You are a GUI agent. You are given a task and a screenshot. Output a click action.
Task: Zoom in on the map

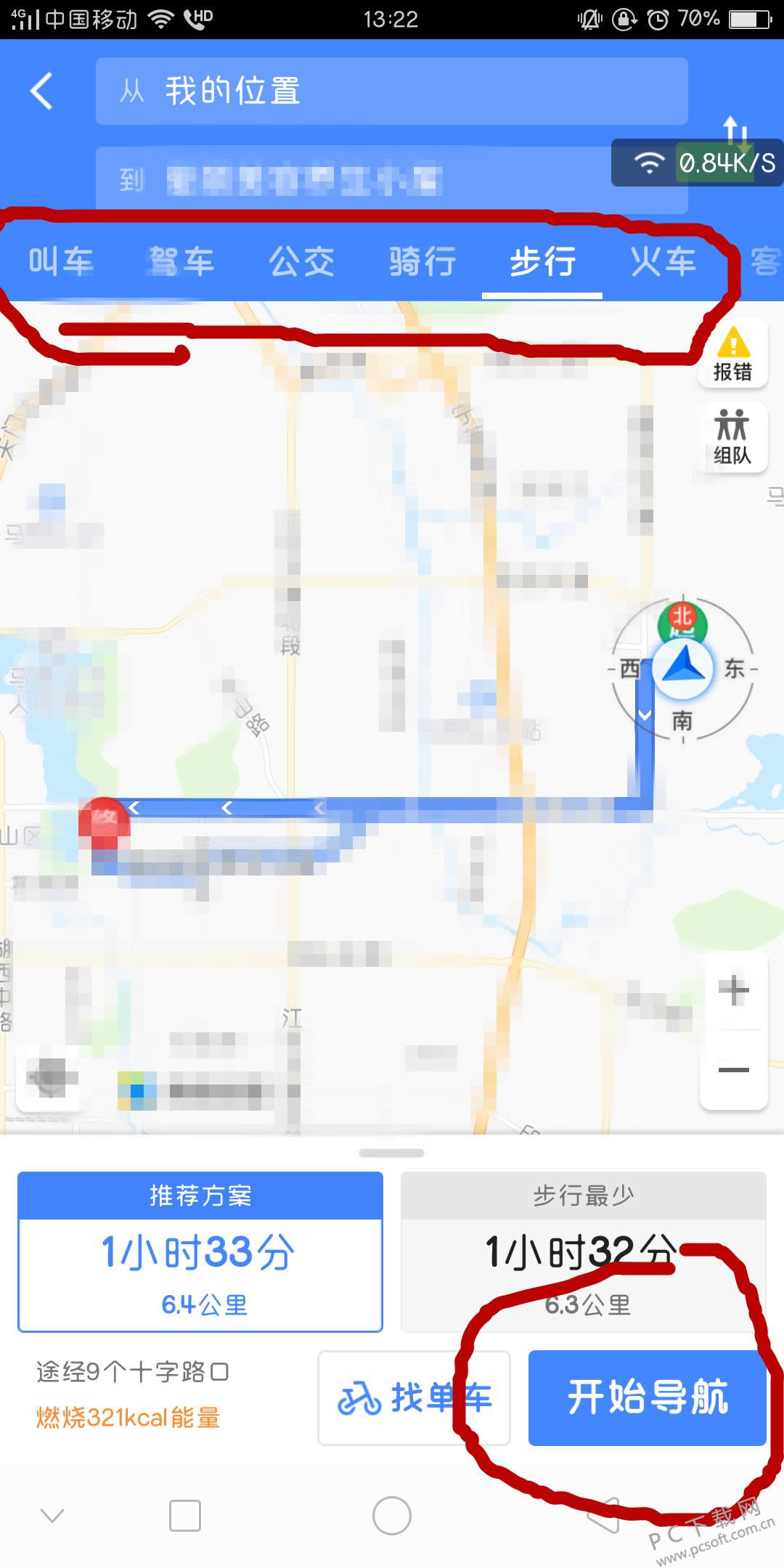click(733, 990)
